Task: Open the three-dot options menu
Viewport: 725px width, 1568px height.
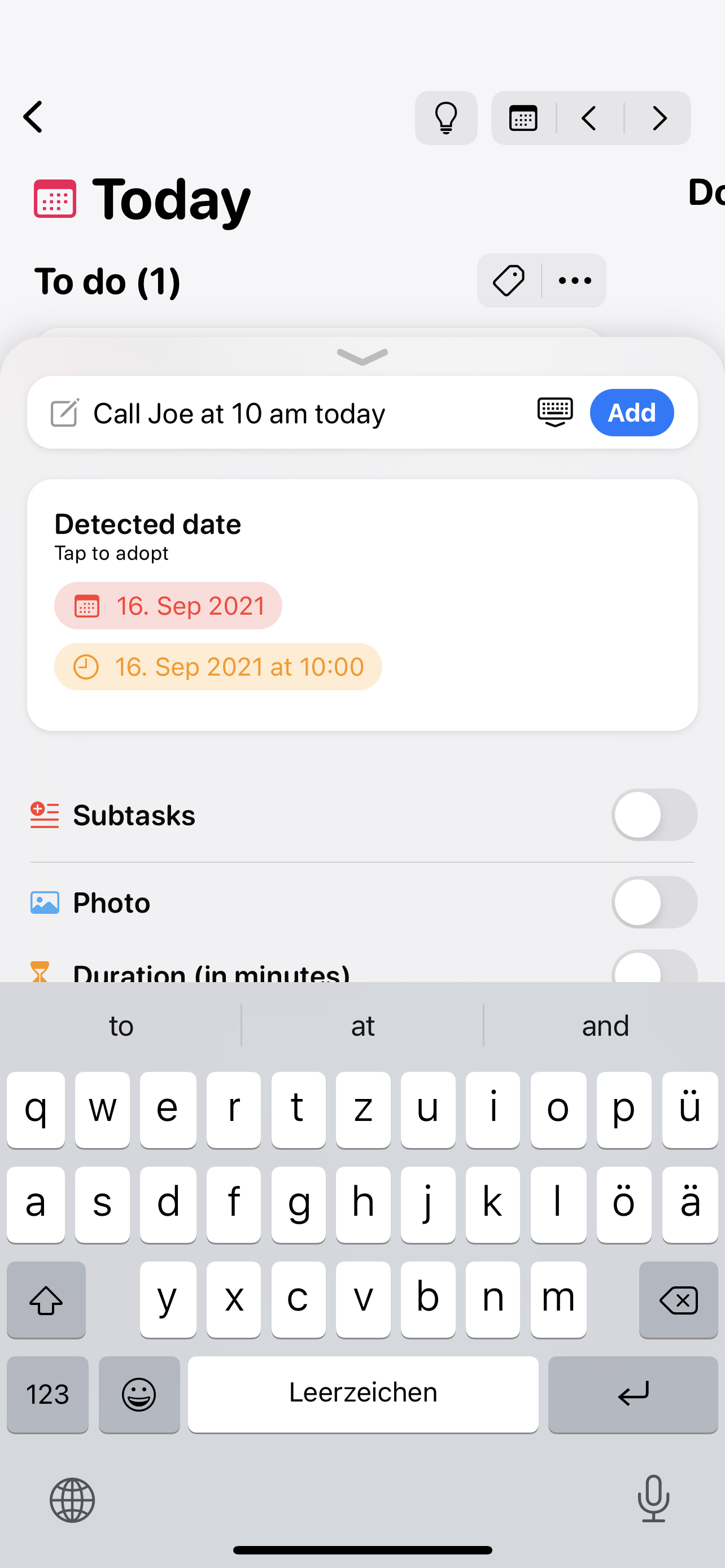Action: [575, 281]
